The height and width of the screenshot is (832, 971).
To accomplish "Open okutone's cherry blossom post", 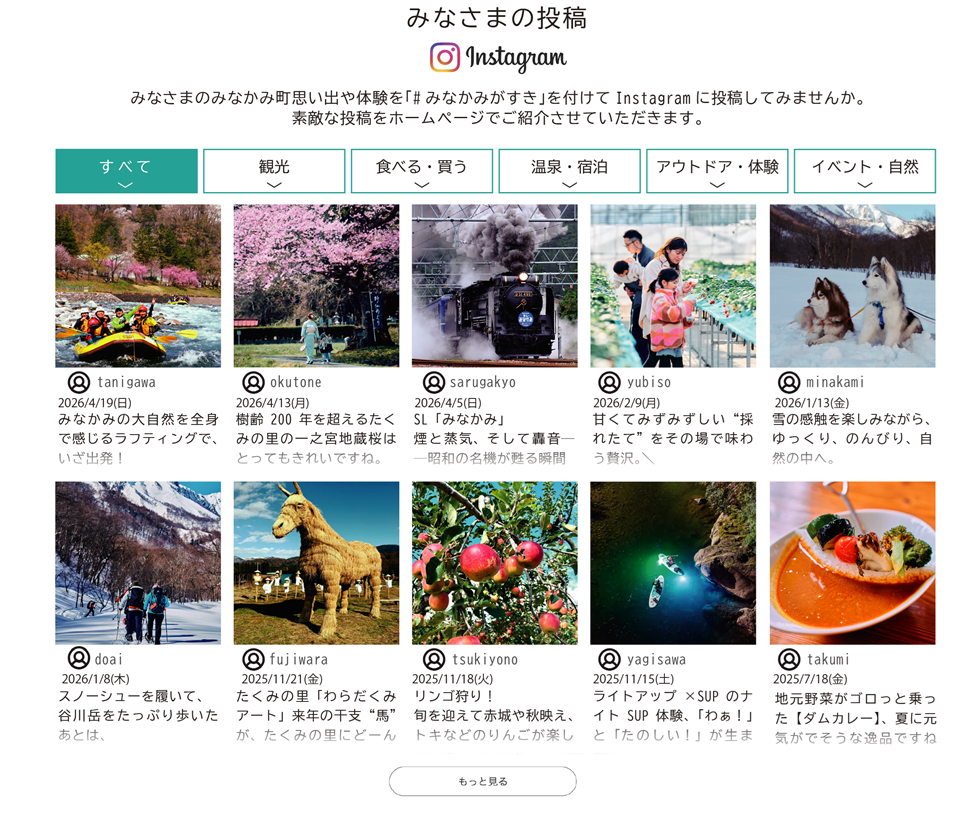I will click(x=316, y=286).
